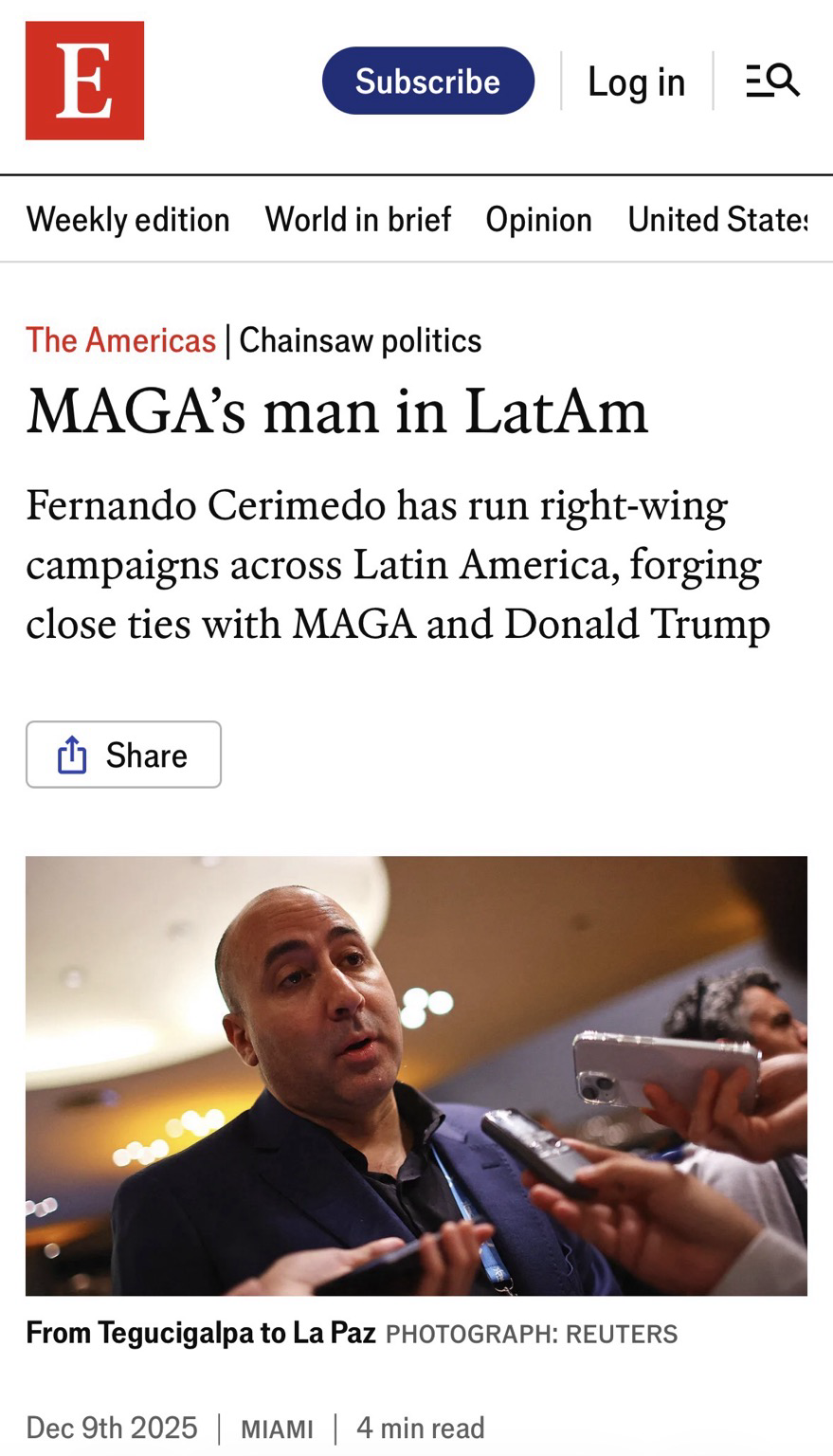This screenshot has width=833, height=1456.
Task: Share this article
Action: click(x=123, y=755)
